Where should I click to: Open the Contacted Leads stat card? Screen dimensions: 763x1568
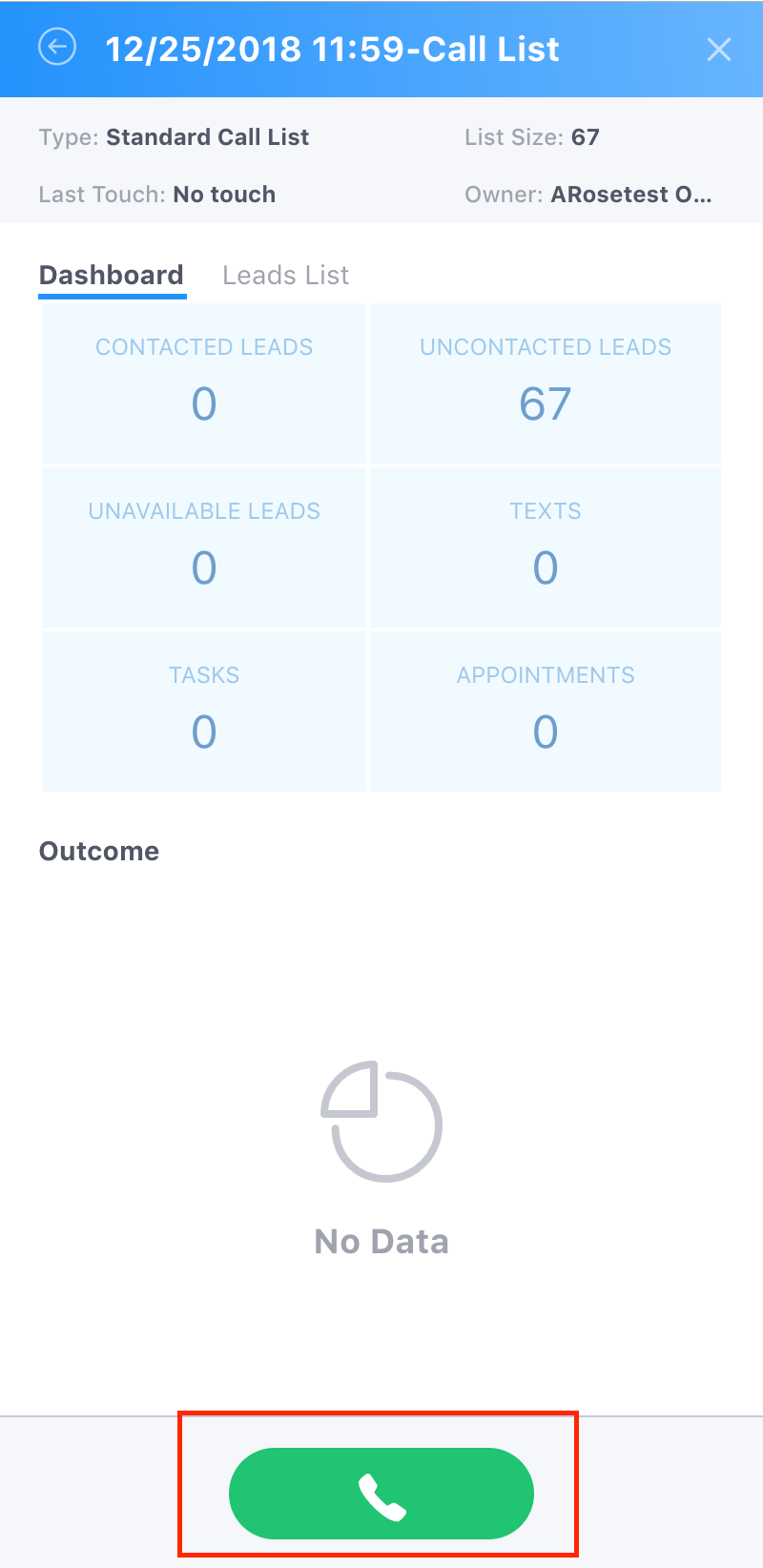coord(203,382)
